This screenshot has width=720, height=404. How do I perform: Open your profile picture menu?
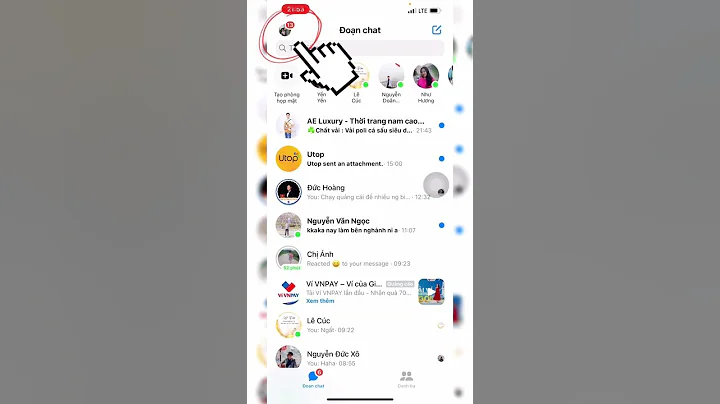coord(286,30)
